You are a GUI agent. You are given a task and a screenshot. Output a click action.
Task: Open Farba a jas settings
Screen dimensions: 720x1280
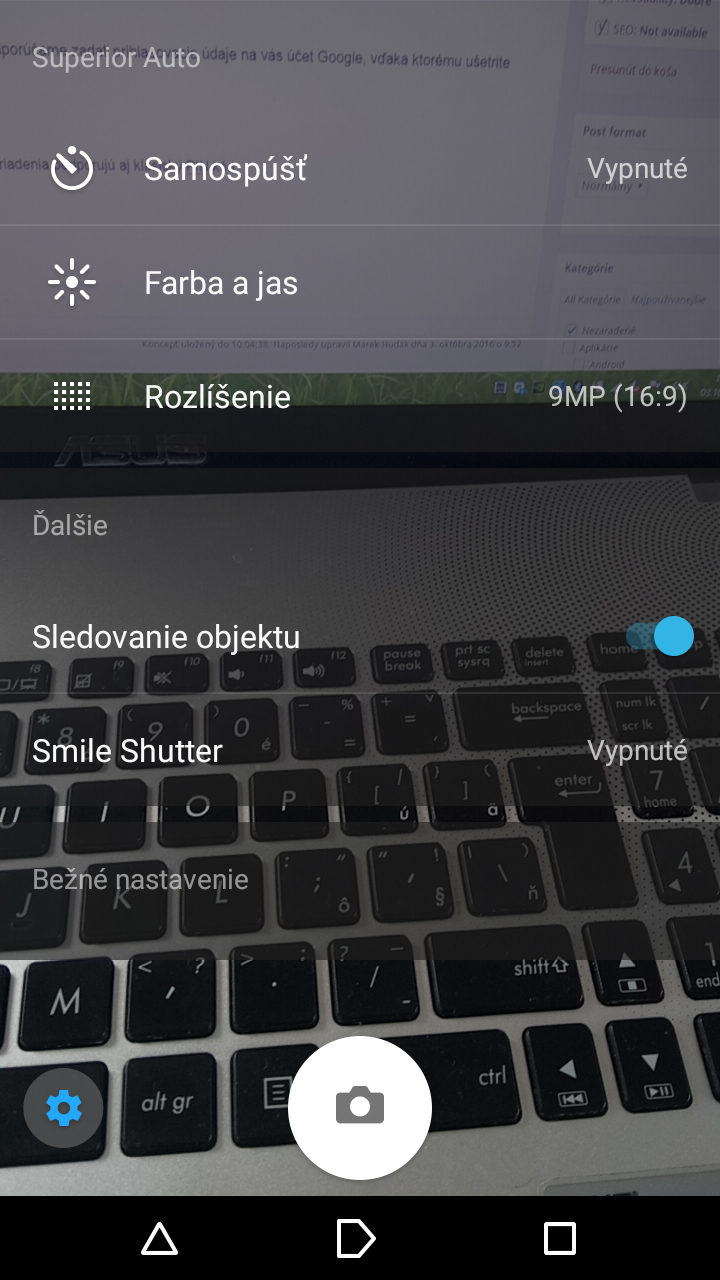pos(360,283)
